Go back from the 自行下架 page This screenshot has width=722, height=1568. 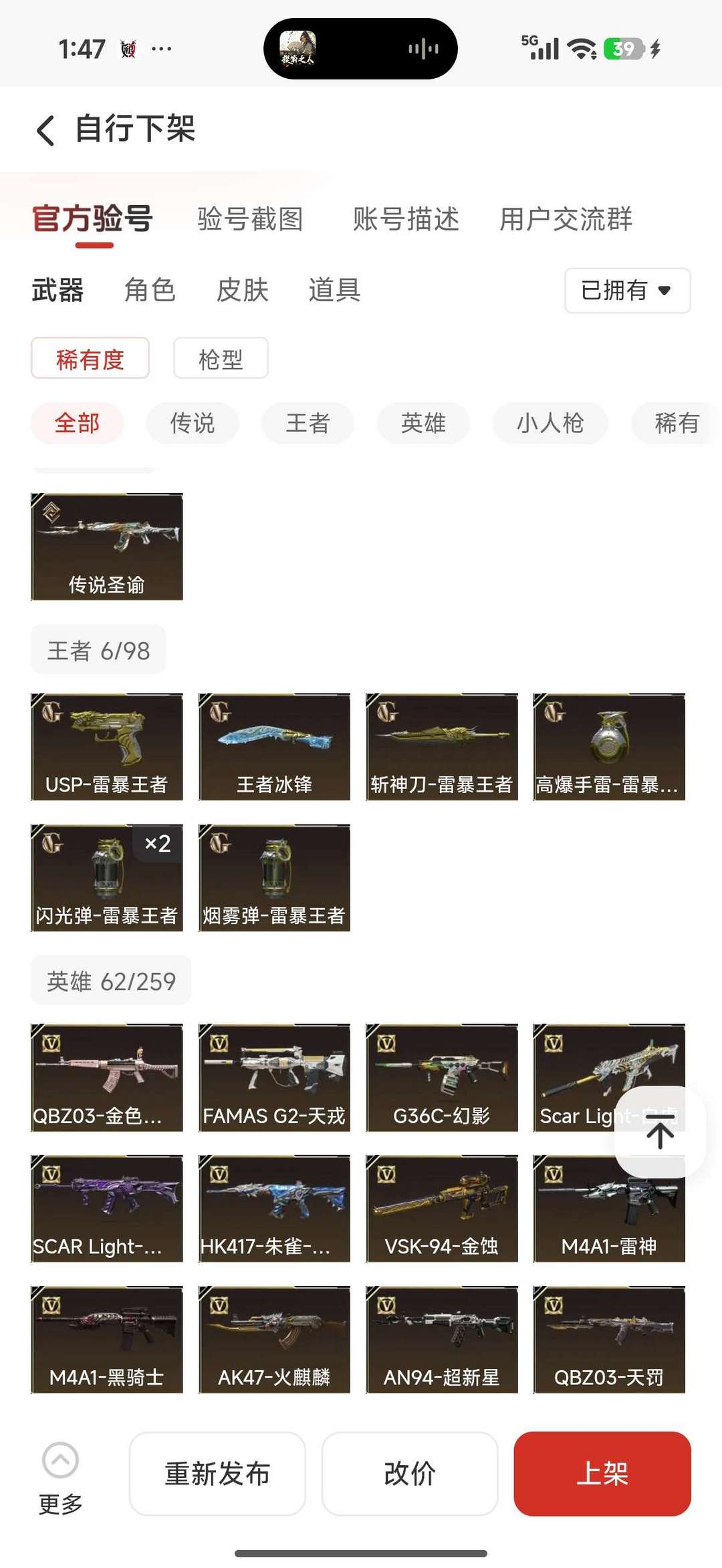[45, 130]
